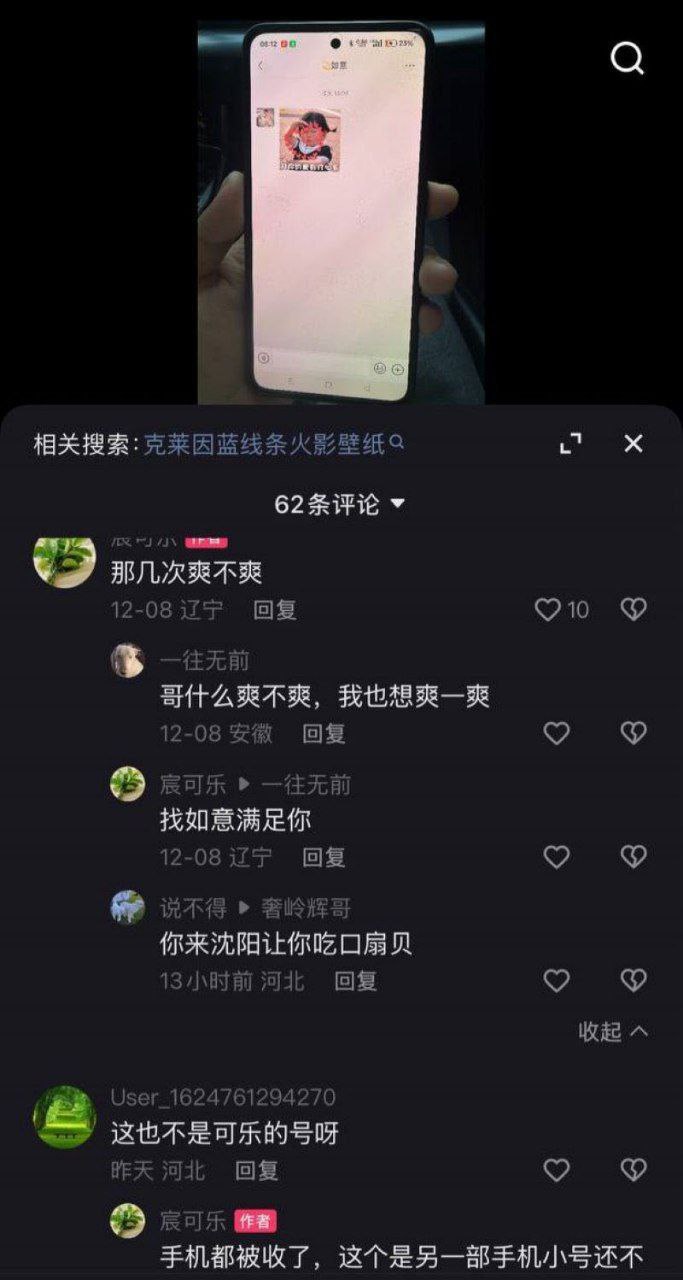Dislike the reply 找如意满足你
Screen dimensions: 683x1280
(x=633, y=857)
